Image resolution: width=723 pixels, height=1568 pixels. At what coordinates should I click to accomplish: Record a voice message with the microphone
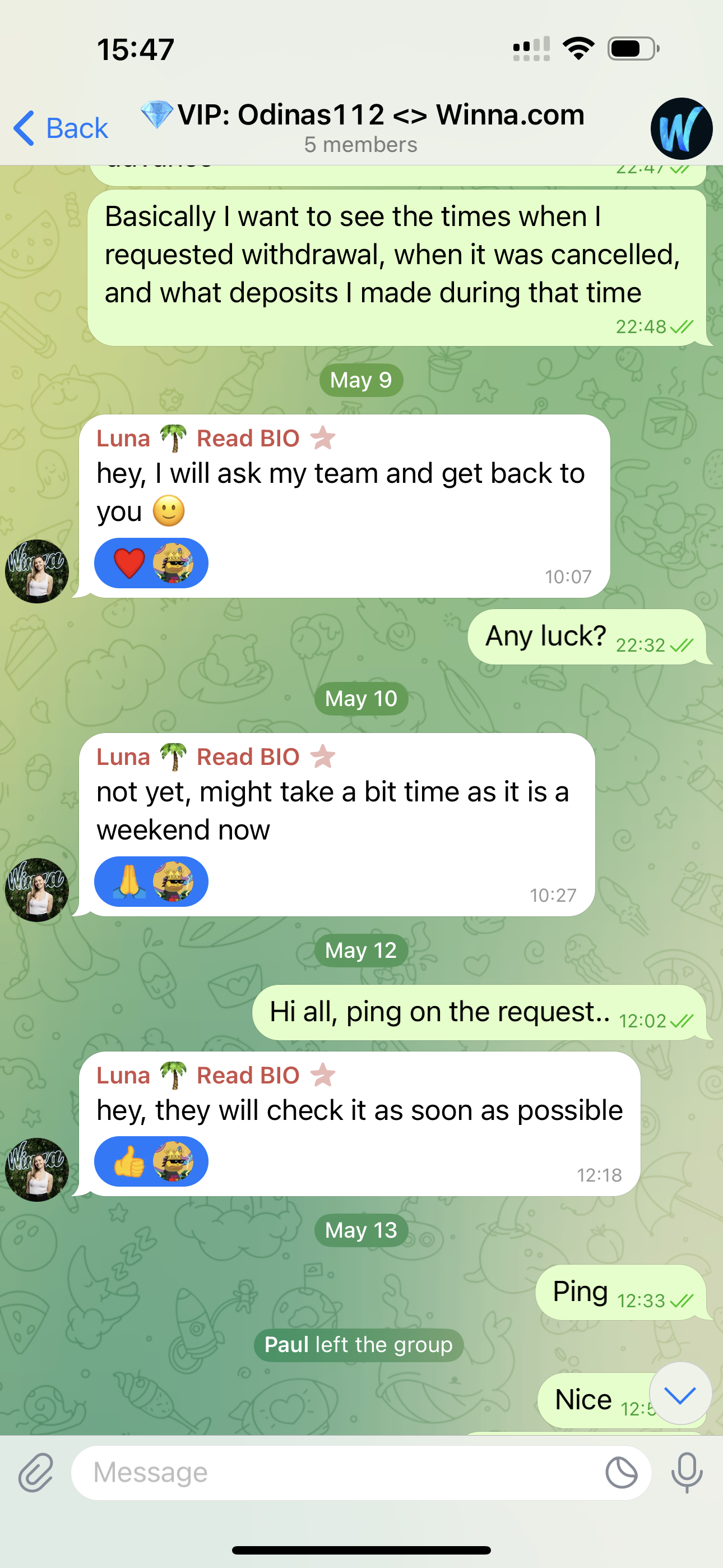(687, 1473)
